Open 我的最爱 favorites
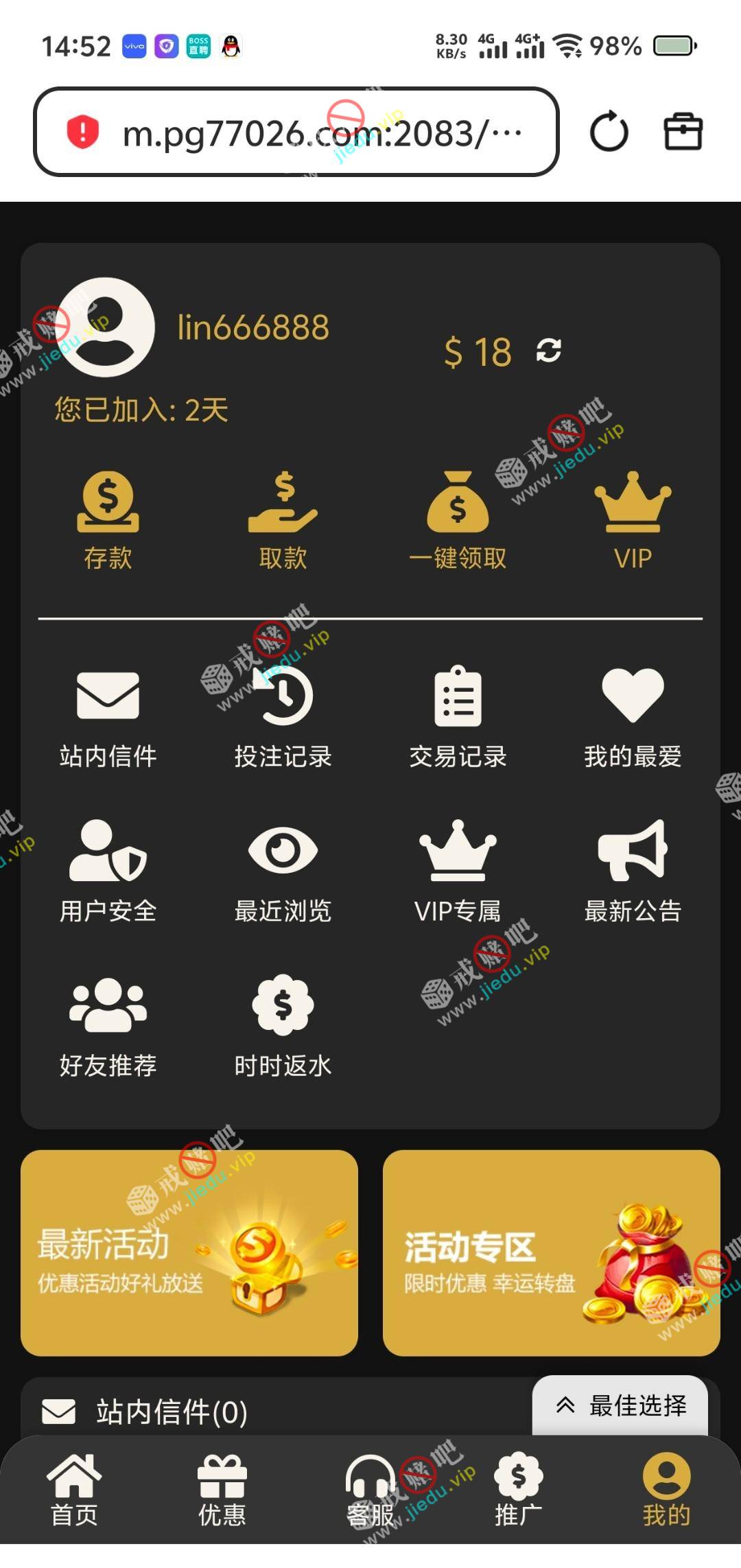The height and width of the screenshot is (1568, 741). [x=633, y=717]
